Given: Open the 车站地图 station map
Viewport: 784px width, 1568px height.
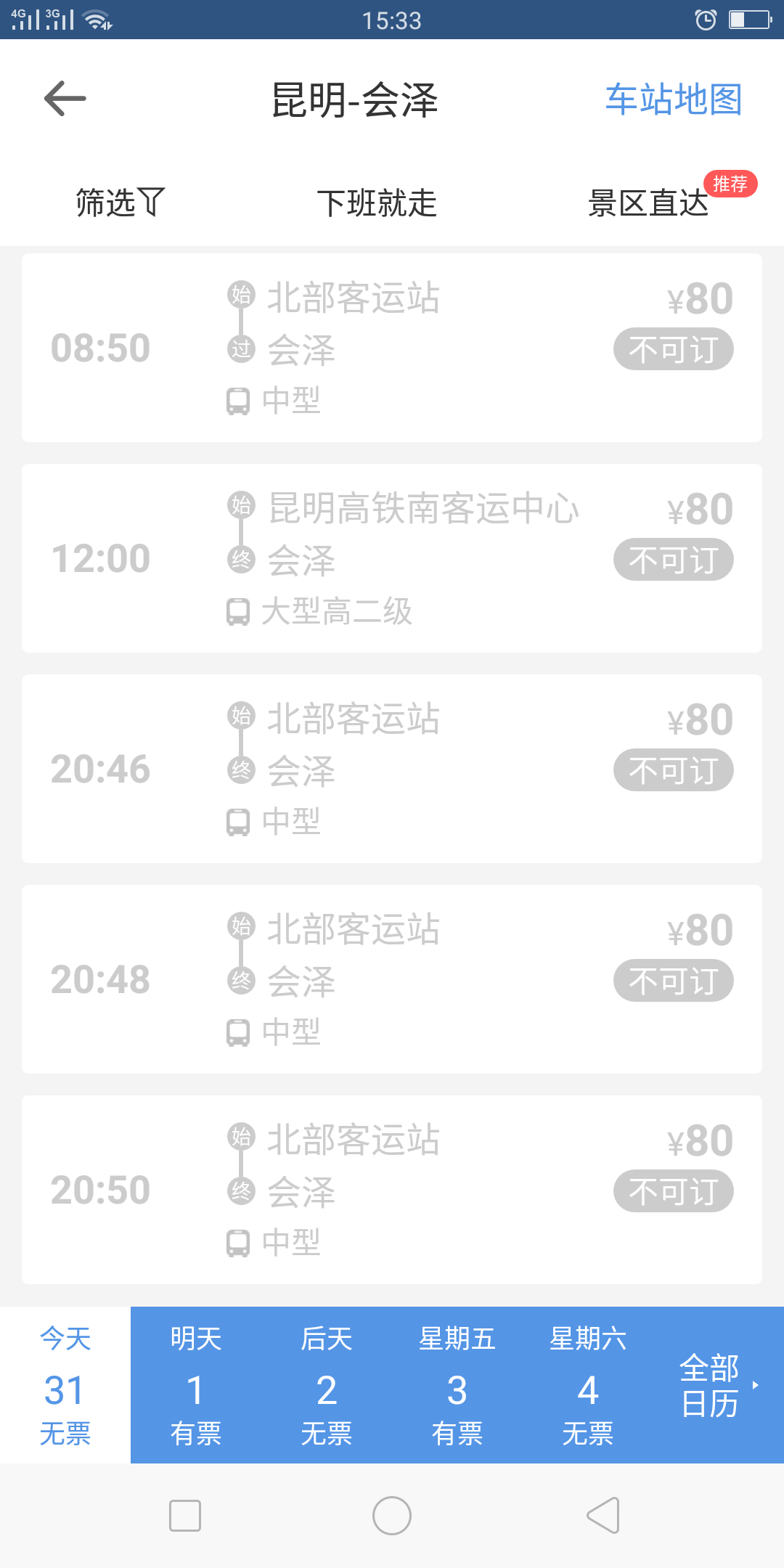Looking at the screenshot, I should pos(674,99).
